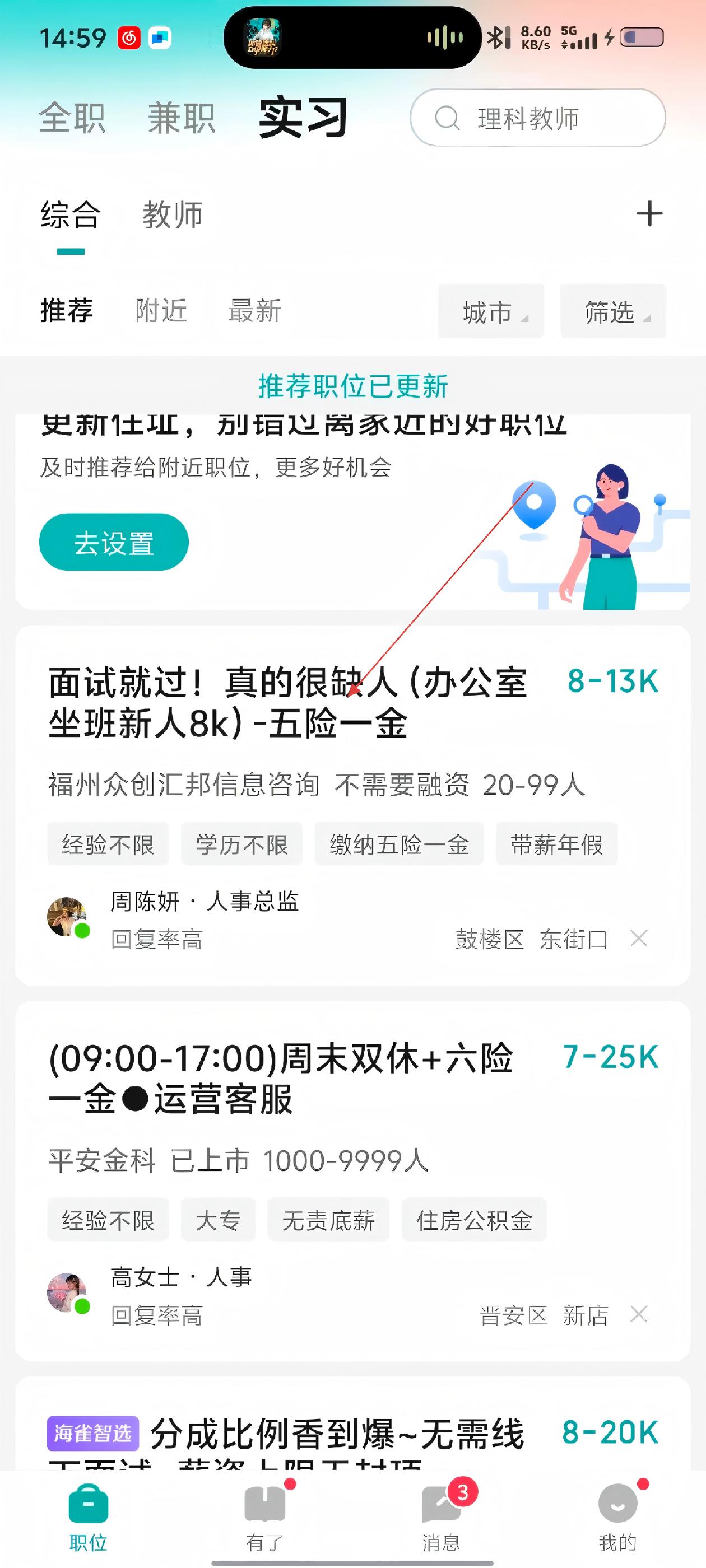Viewport: 706px width, 1568px height.
Task: Show 附近 nearby jobs
Action: click(x=161, y=310)
